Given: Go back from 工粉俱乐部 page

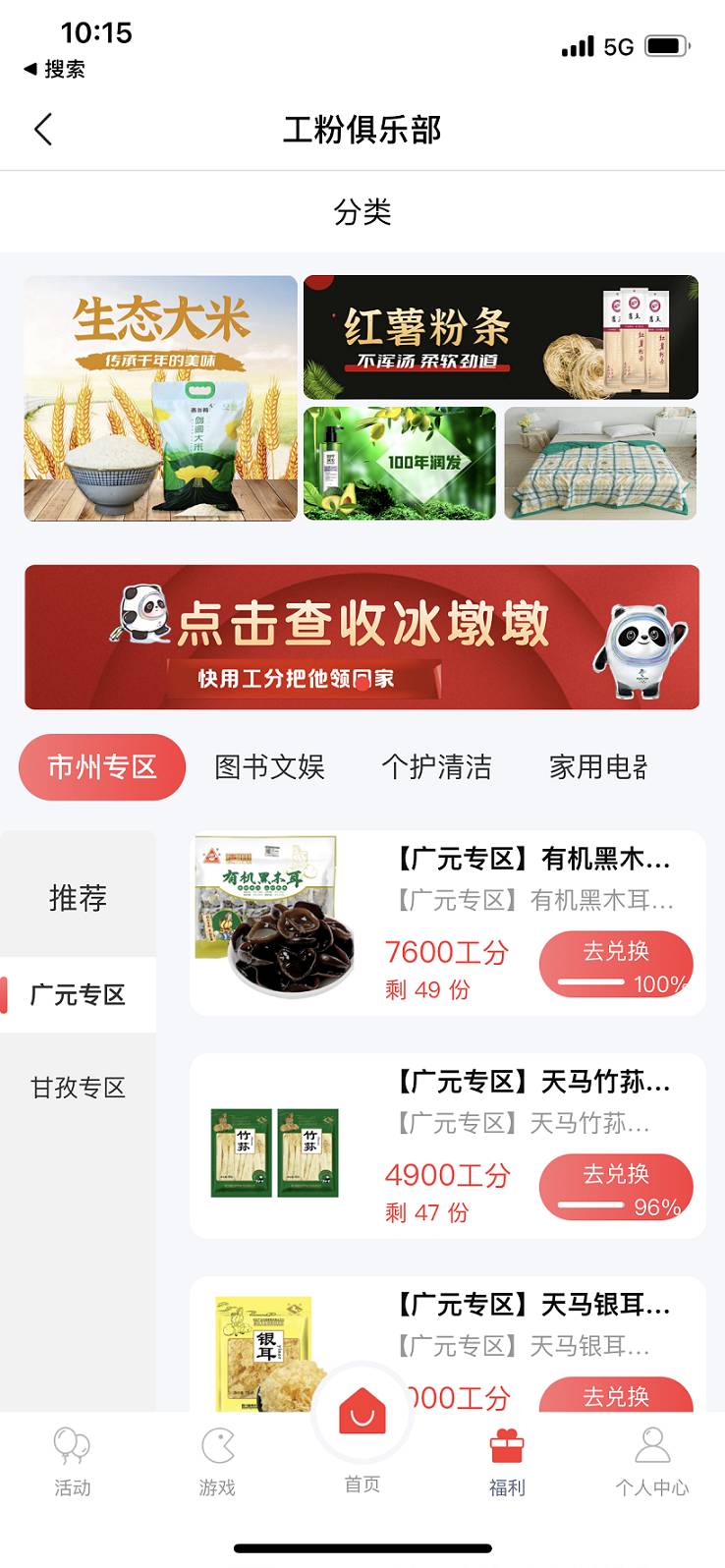Looking at the screenshot, I should 43,130.
